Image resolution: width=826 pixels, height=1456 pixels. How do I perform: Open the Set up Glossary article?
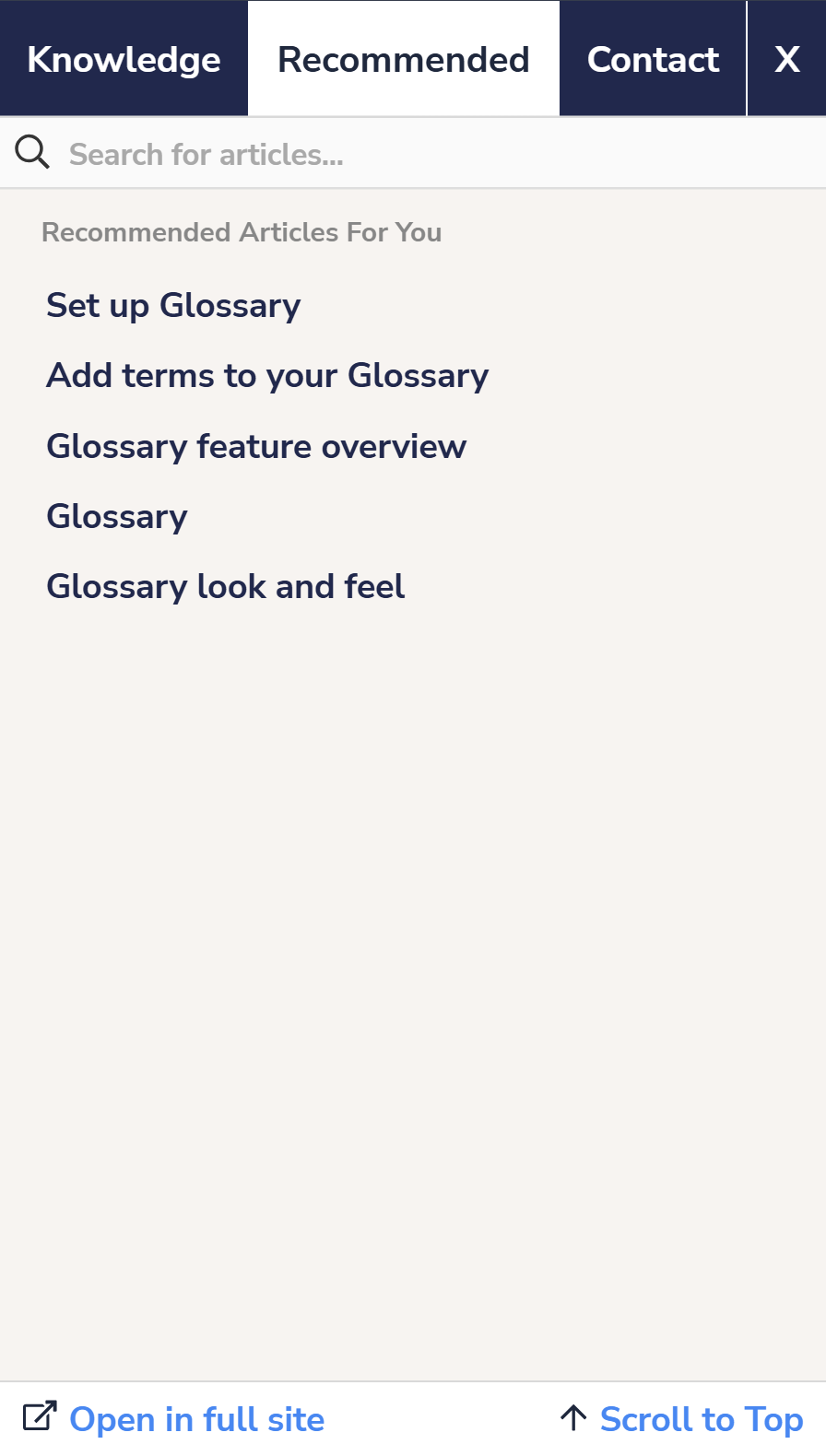[173, 305]
